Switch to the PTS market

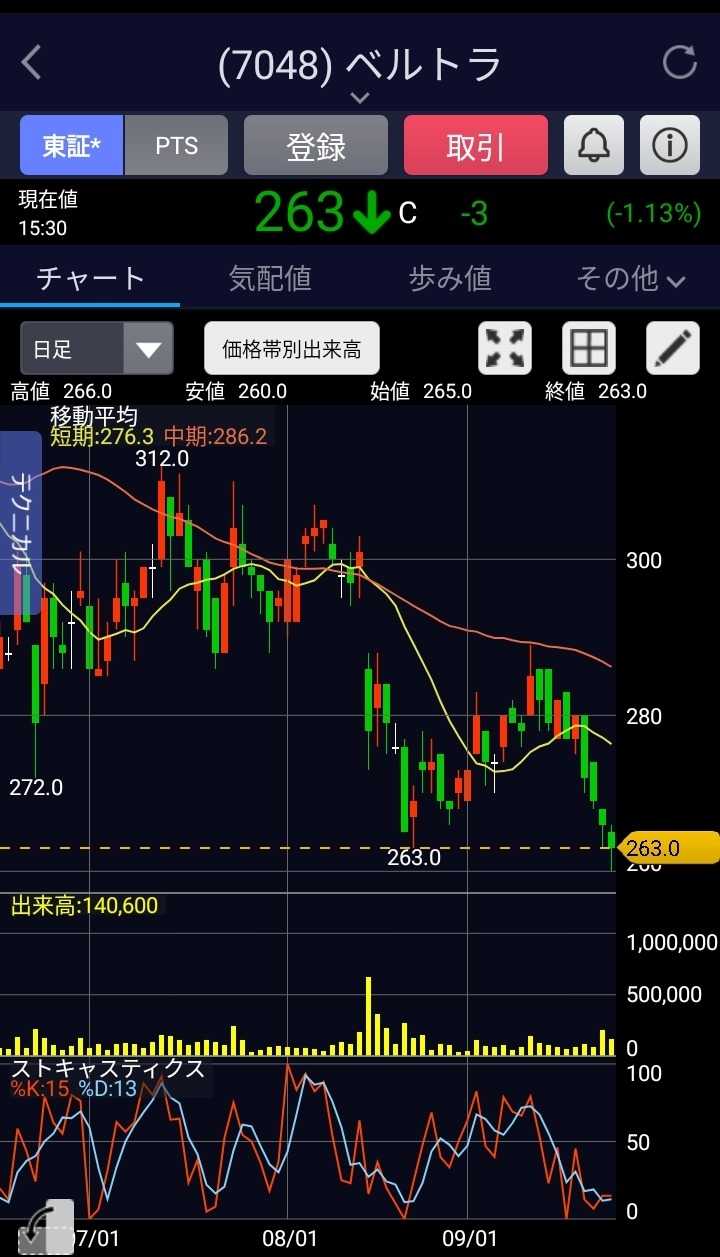[x=176, y=146]
